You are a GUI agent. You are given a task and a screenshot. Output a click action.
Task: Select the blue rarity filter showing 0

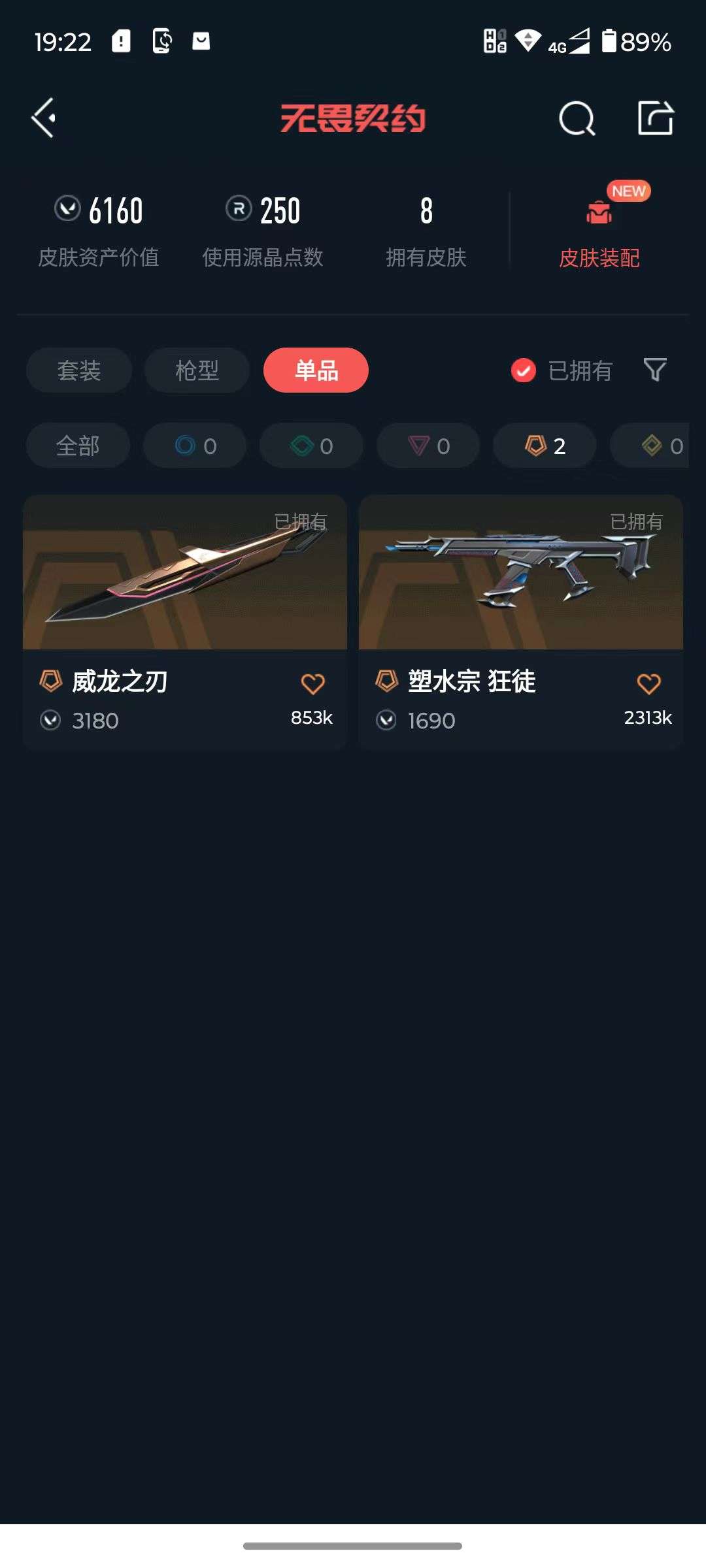[x=194, y=446]
